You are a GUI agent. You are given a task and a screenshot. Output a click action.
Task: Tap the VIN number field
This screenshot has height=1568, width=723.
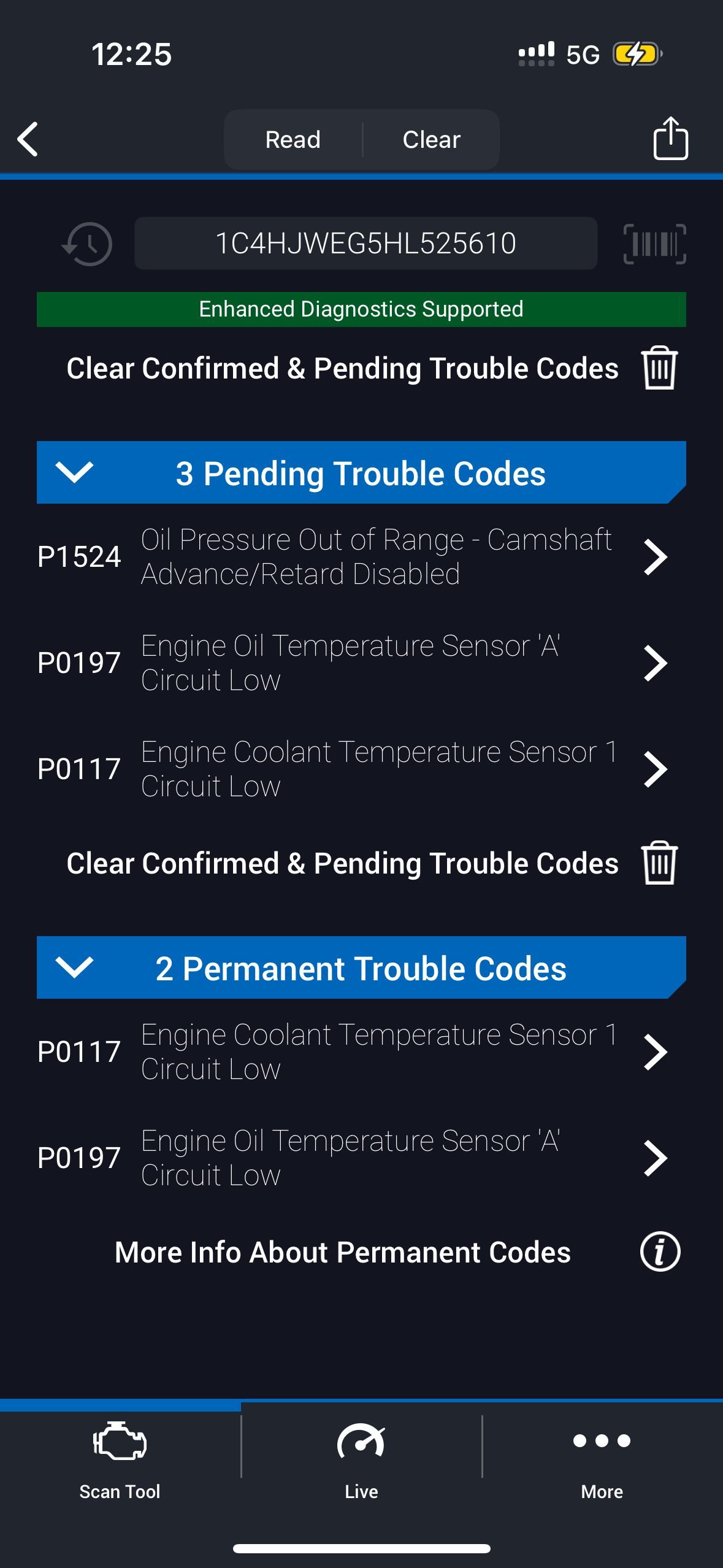[365, 244]
